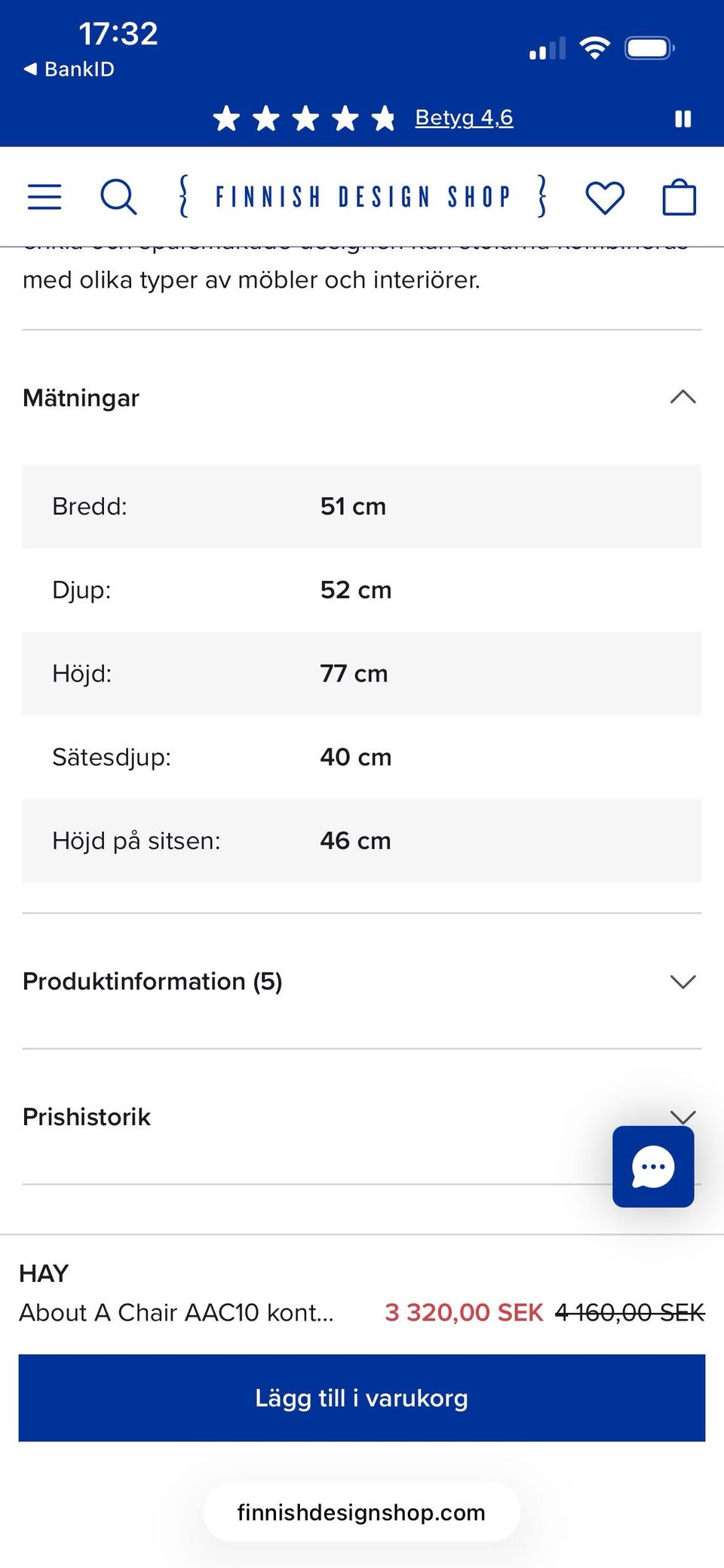Open the search magnifier
Viewport: 724px width, 1568px height.
click(118, 197)
